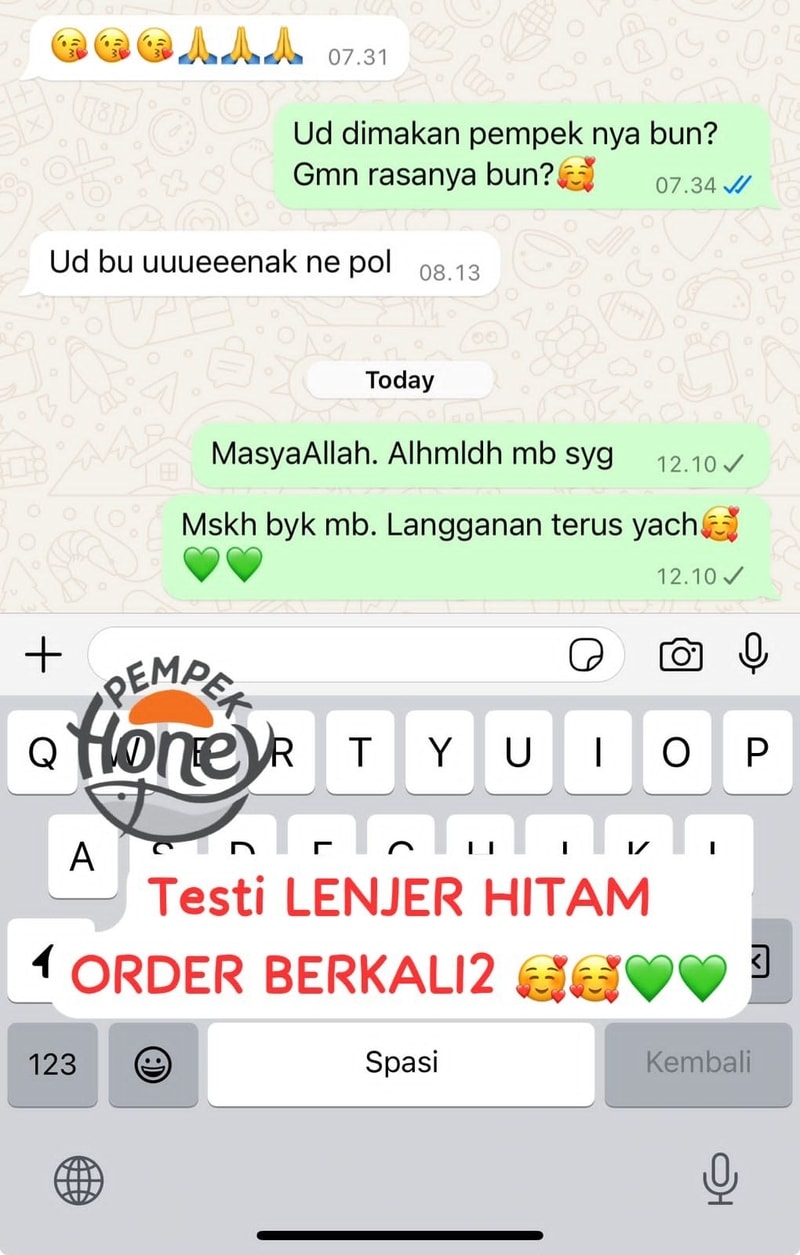The height and width of the screenshot is (1255, 800).
Task: Tap the voice message microphone
Action: pos(753,654)
